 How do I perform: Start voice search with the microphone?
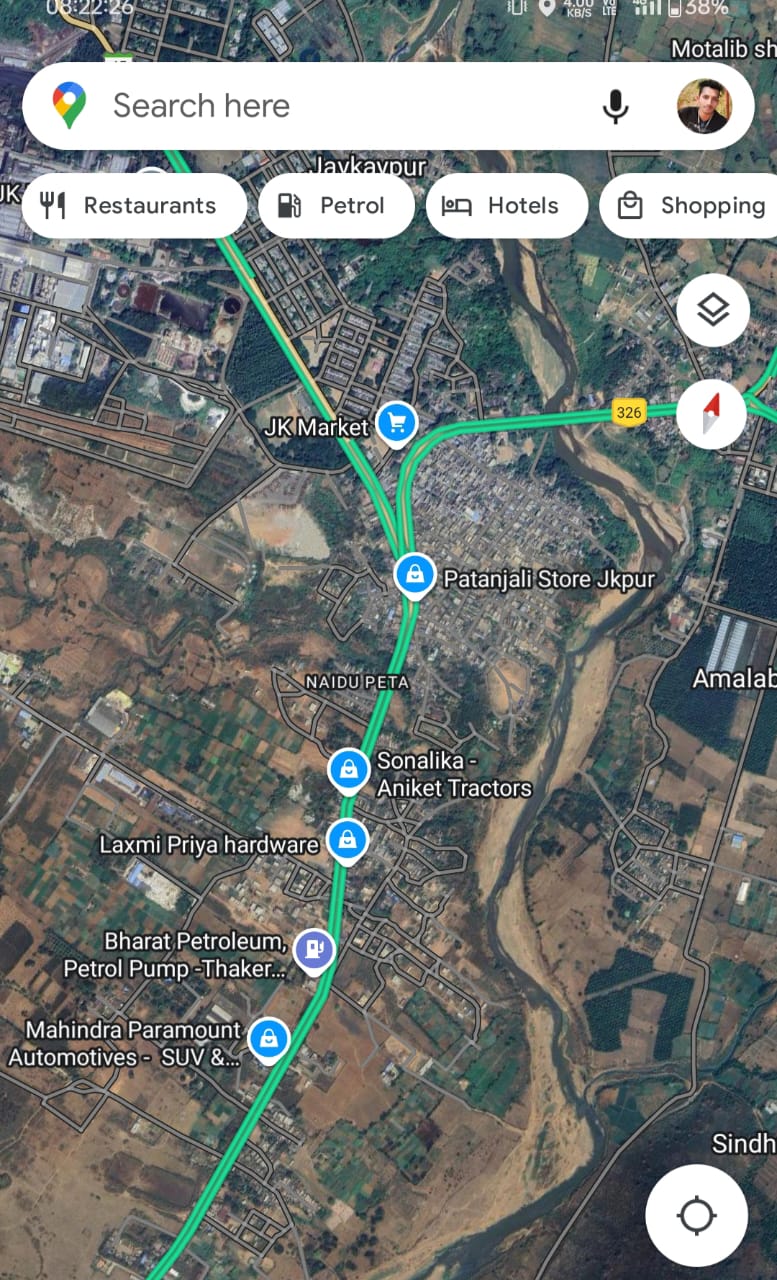615,106
